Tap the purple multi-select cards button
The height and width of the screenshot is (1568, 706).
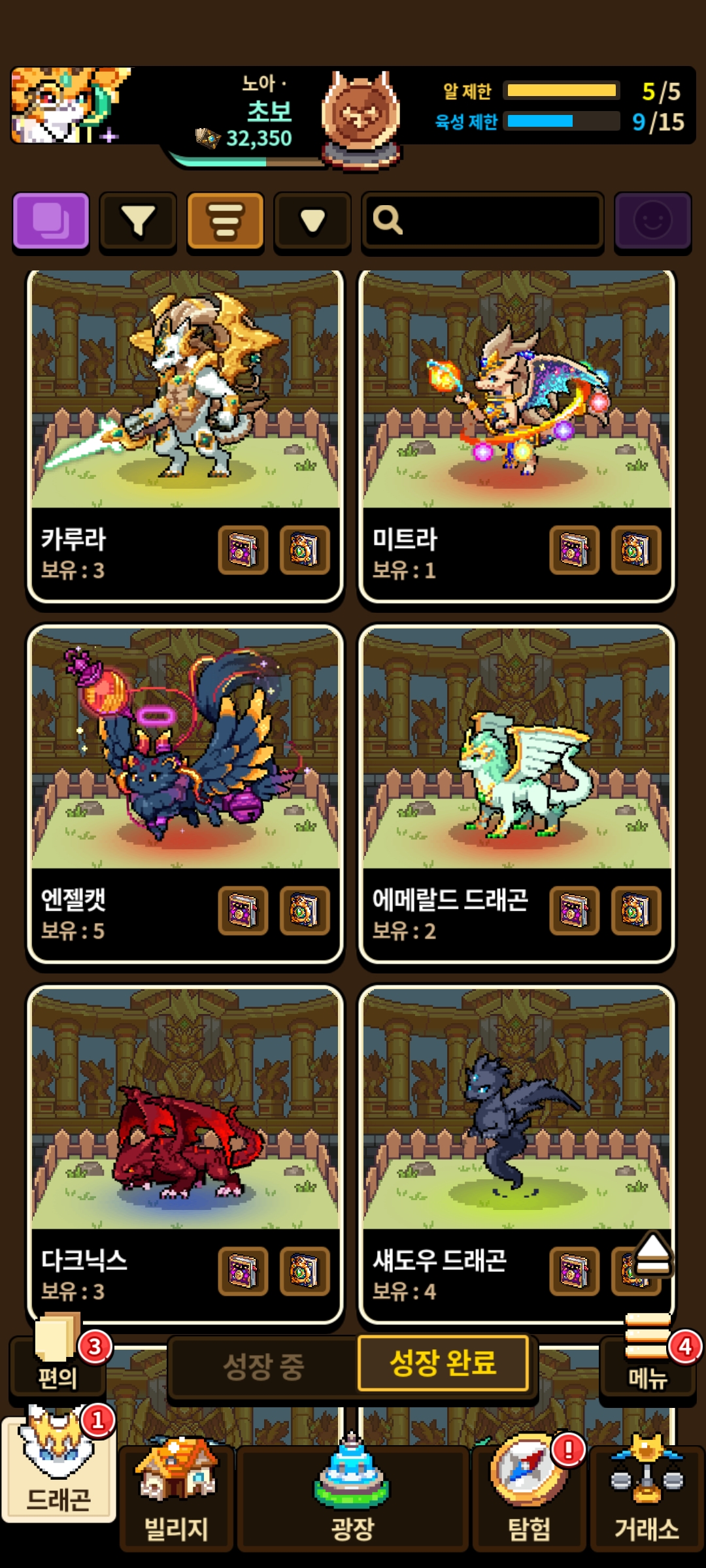51,221
